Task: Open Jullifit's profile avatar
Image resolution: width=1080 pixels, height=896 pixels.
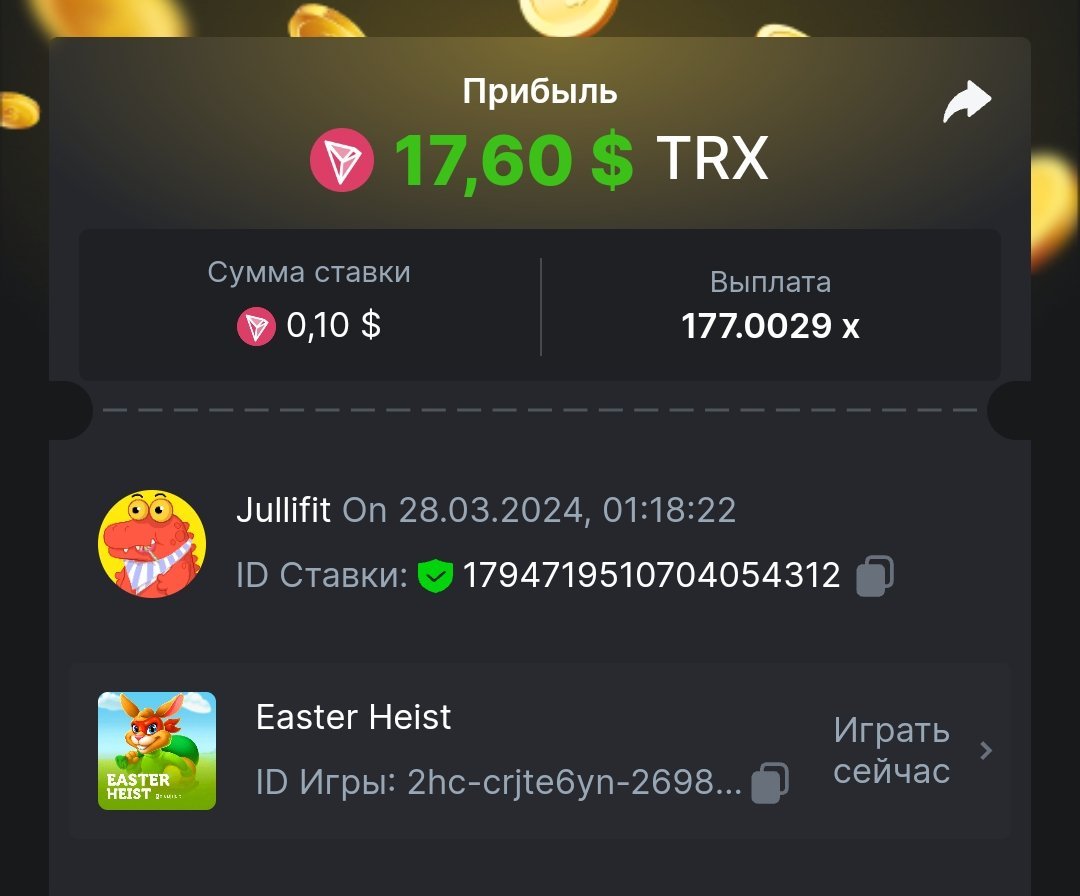Action: click(152, 543)
